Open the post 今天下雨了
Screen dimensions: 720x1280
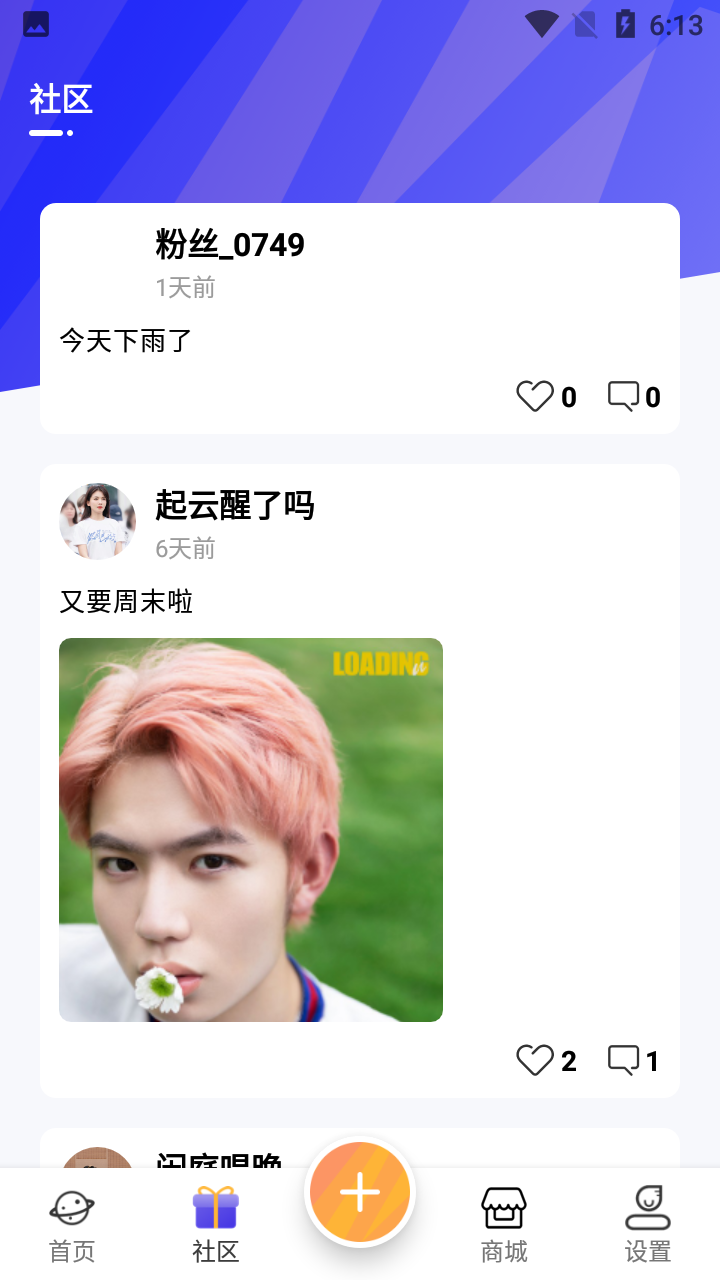point(126,341)
